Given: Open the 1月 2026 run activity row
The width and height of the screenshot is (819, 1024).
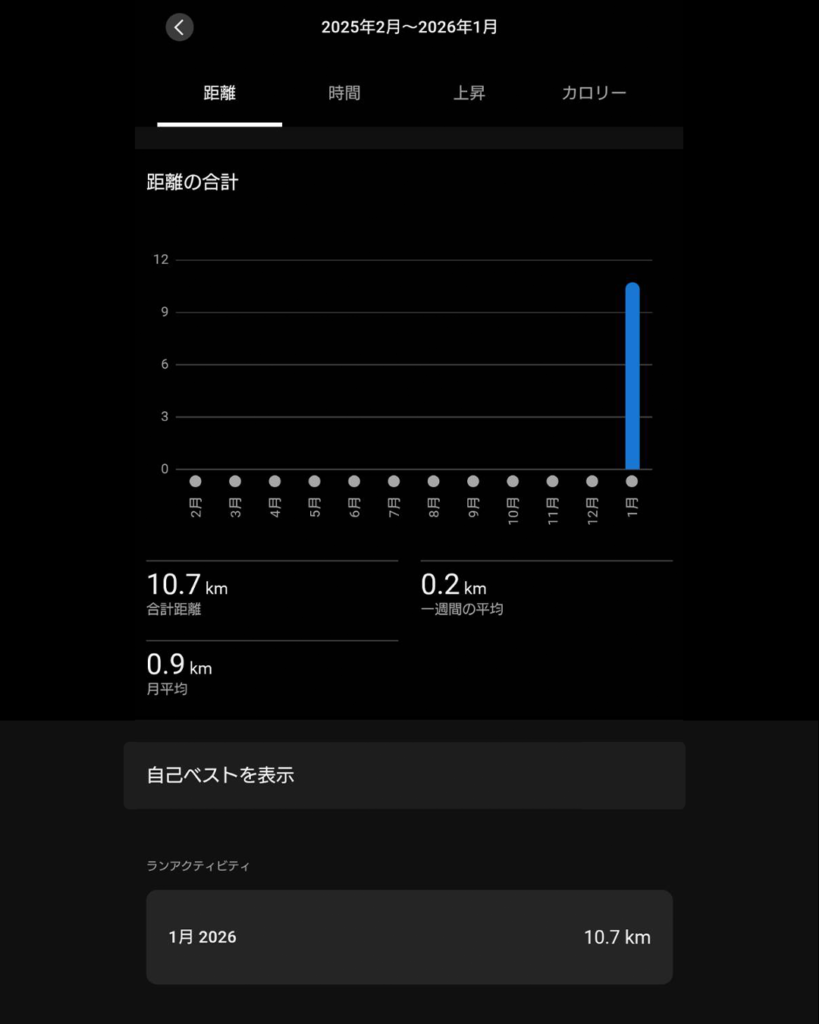Looking at the screenshot, I should [x=409, y=937].
